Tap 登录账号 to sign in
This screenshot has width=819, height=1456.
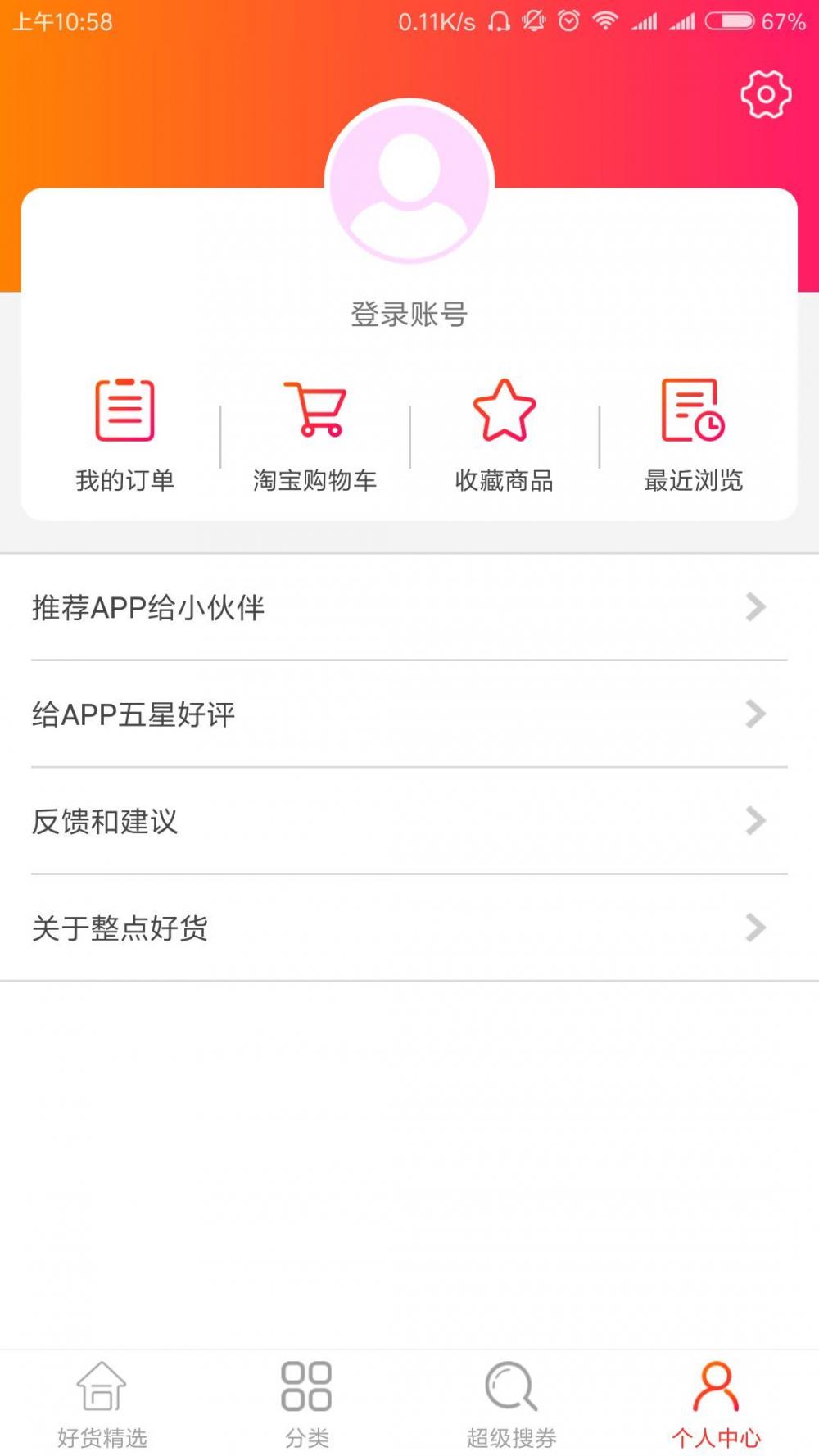click(x=409, y=314)
